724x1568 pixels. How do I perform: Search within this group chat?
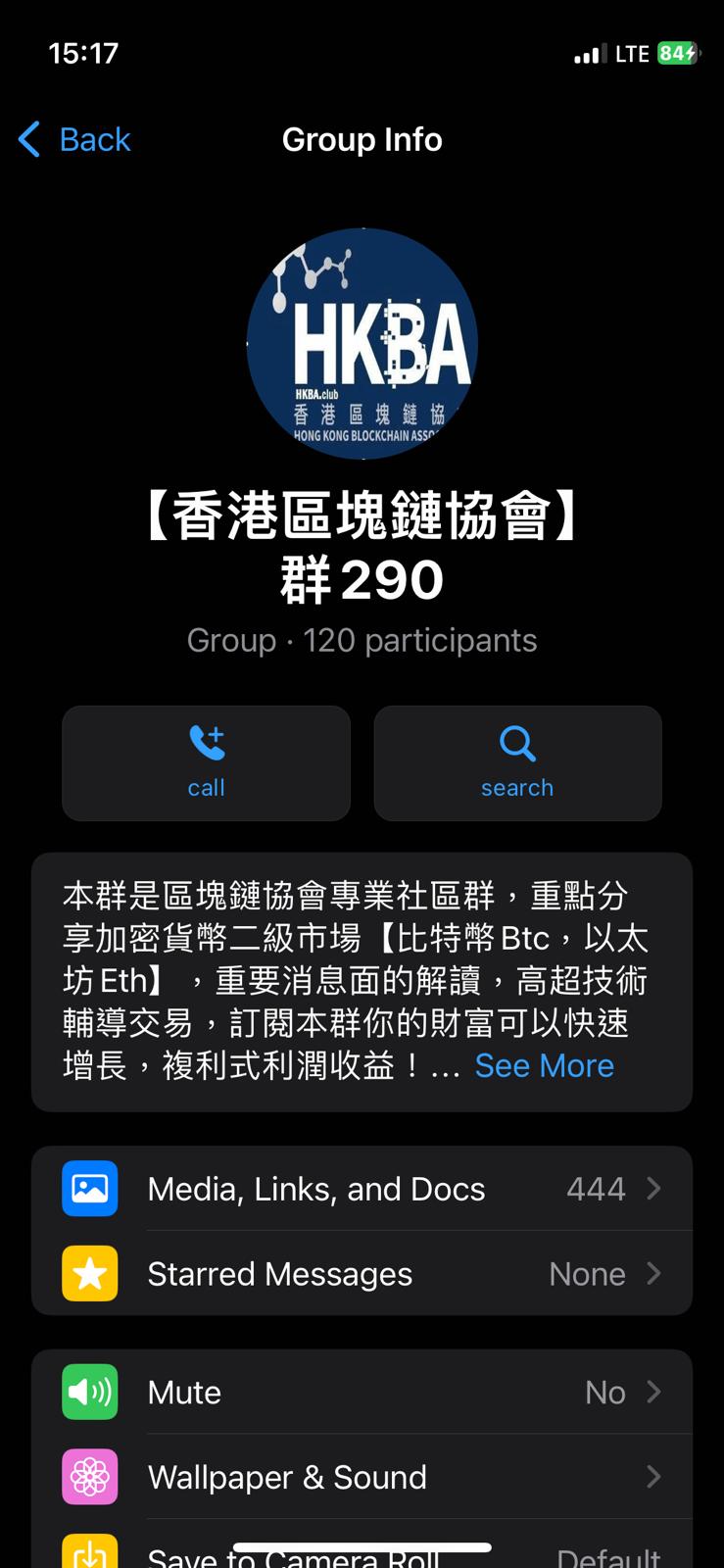pos(517,762)
